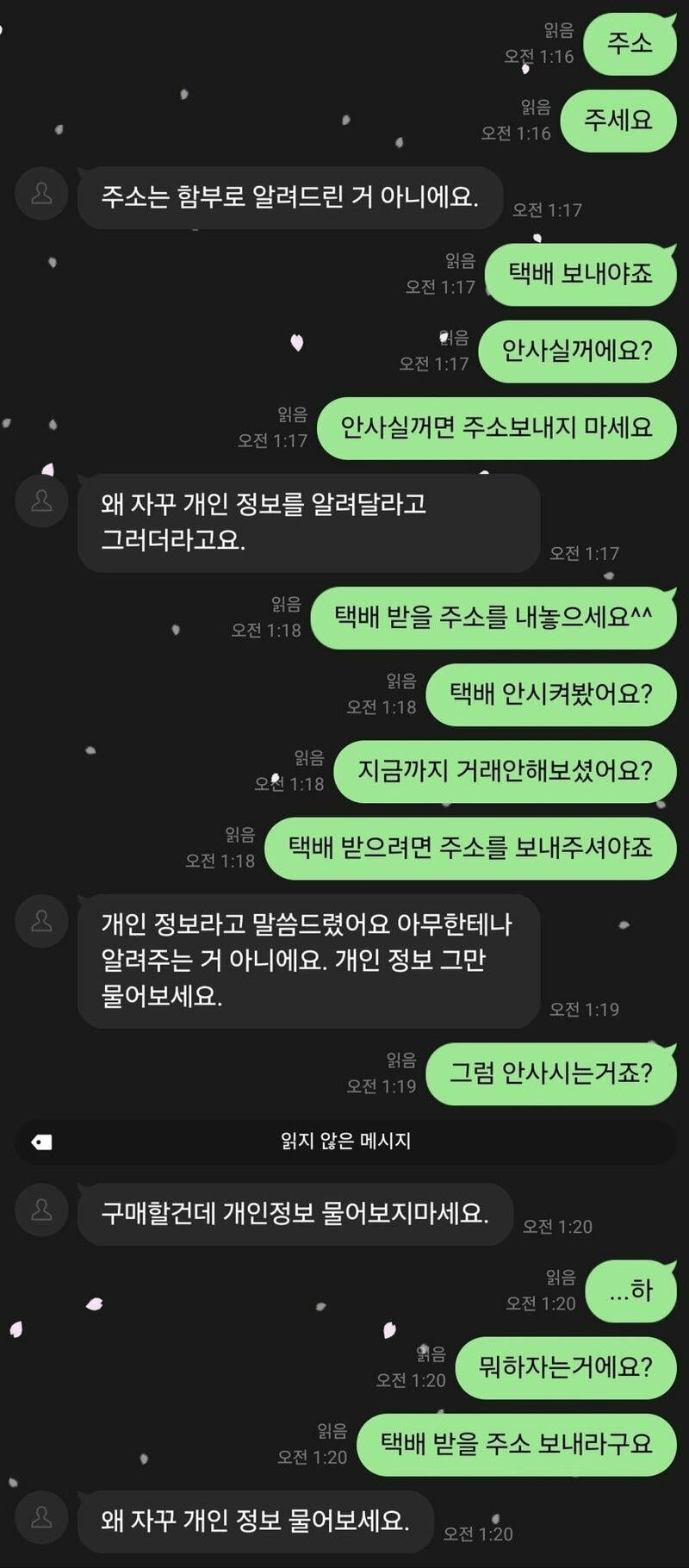Click the "주소" message bubble

[630, 45]
